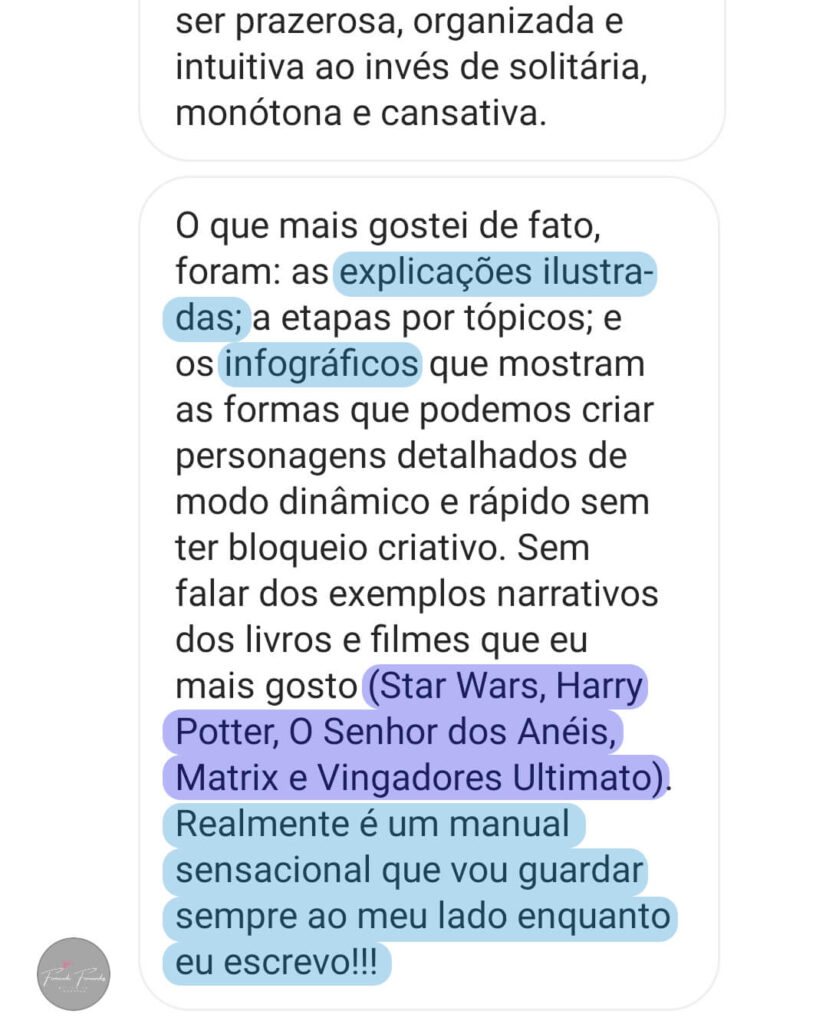Open the sender's profile picture avatar
This screenshot has height=1024, width=816.
point(73,974)
